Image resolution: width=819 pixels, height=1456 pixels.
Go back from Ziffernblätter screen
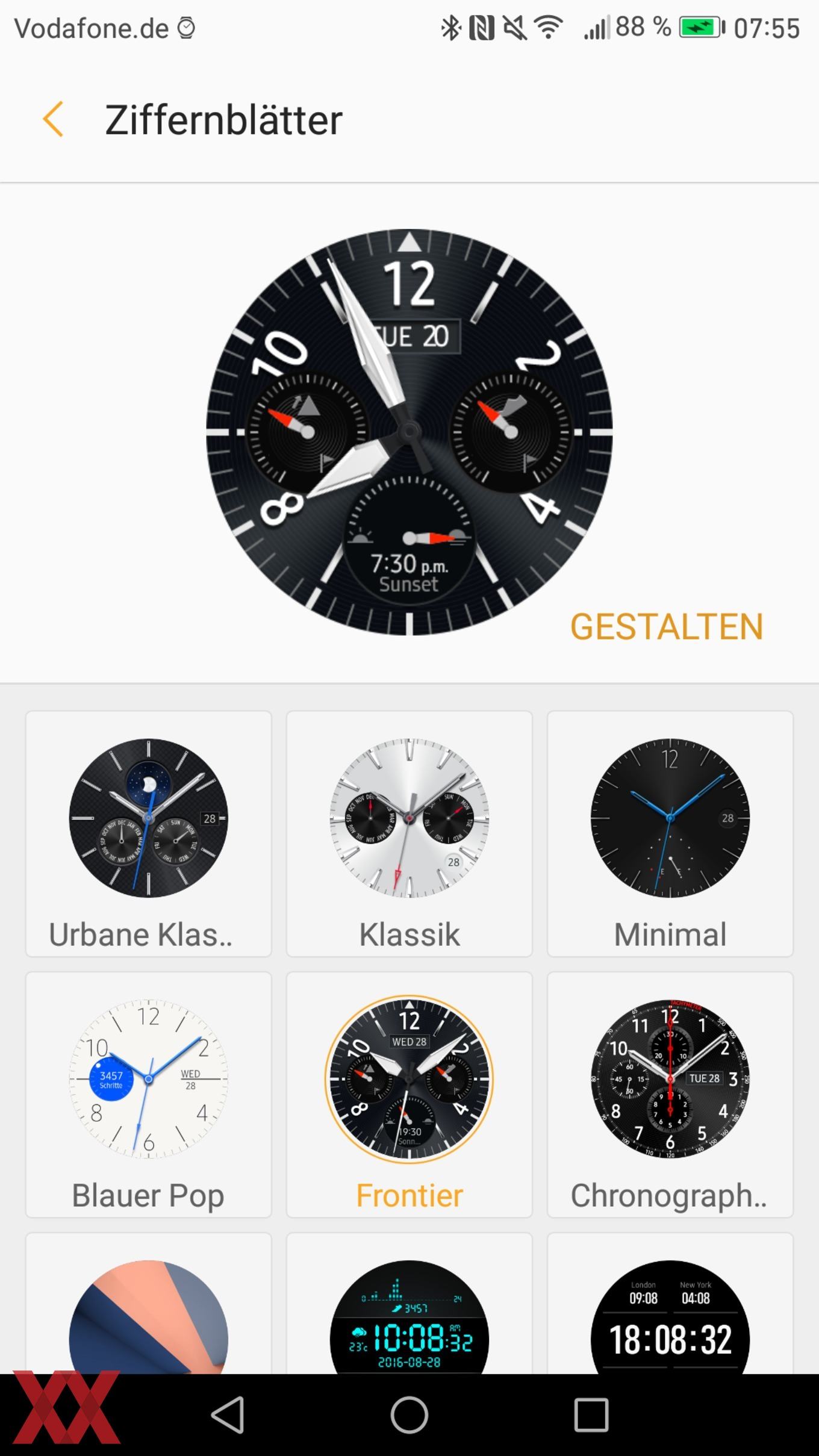pos(53,119)
